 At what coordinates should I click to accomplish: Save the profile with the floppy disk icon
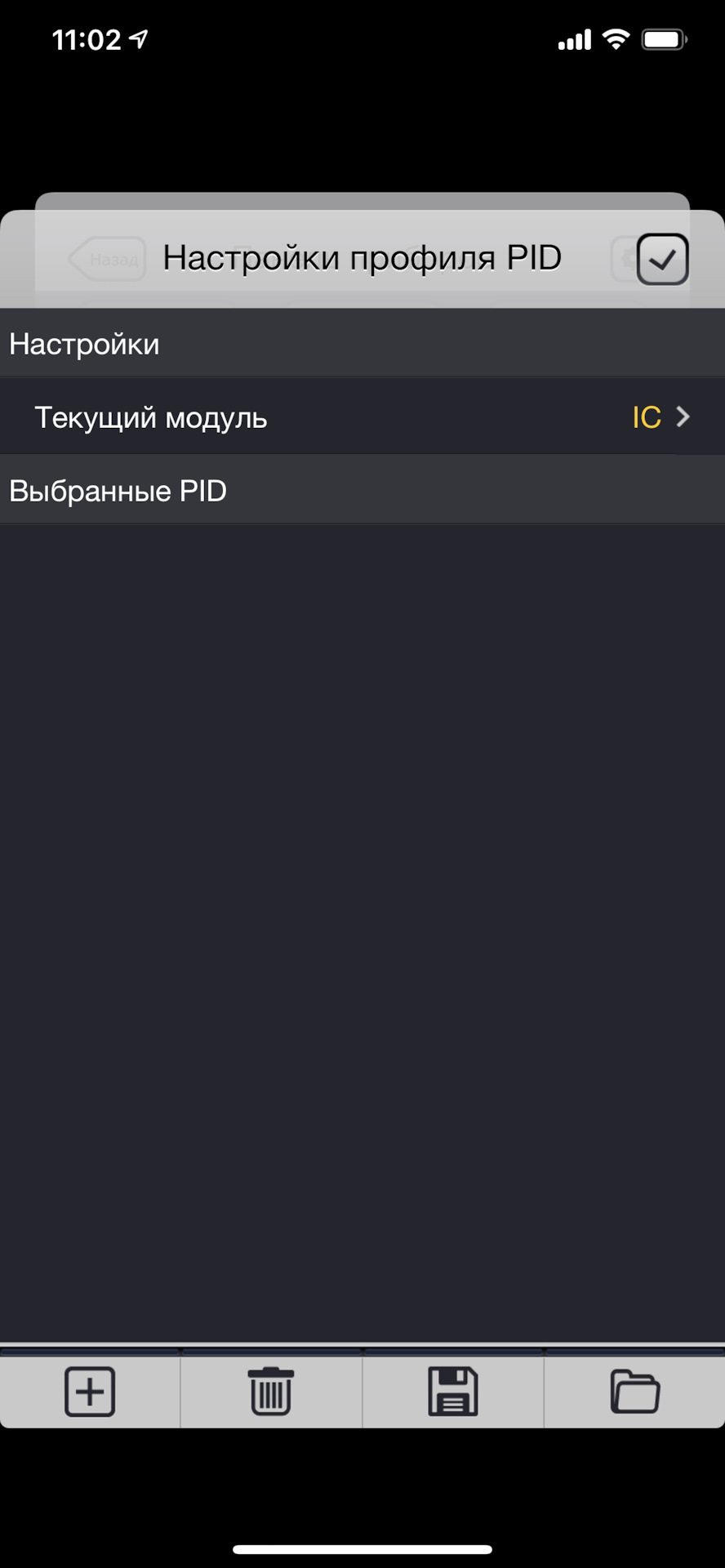tap(453, 1391)
